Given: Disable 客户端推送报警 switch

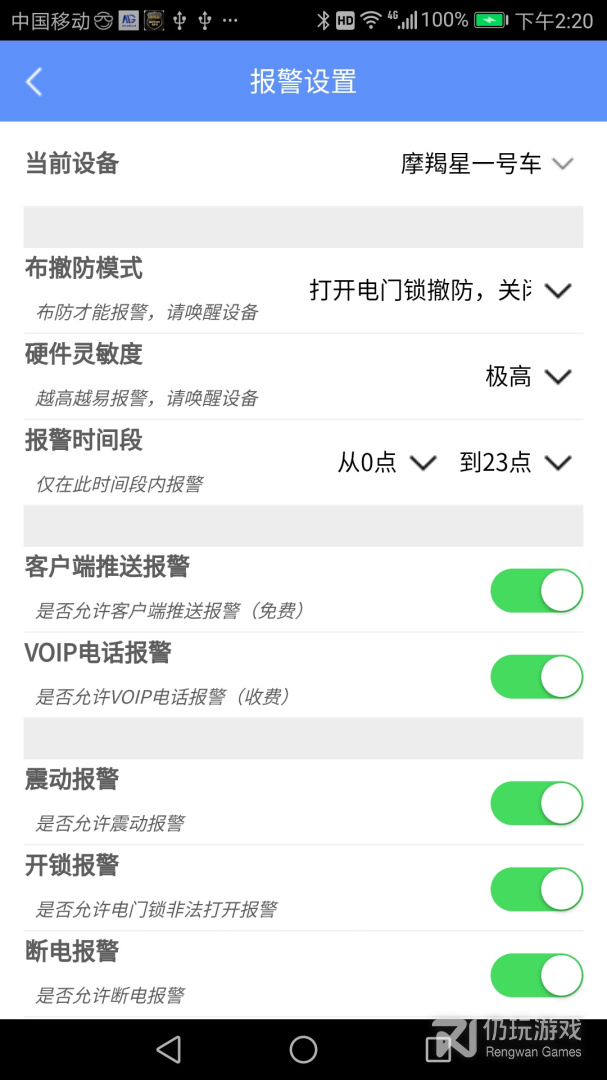Looking at the screenshot, I should 536,591.
